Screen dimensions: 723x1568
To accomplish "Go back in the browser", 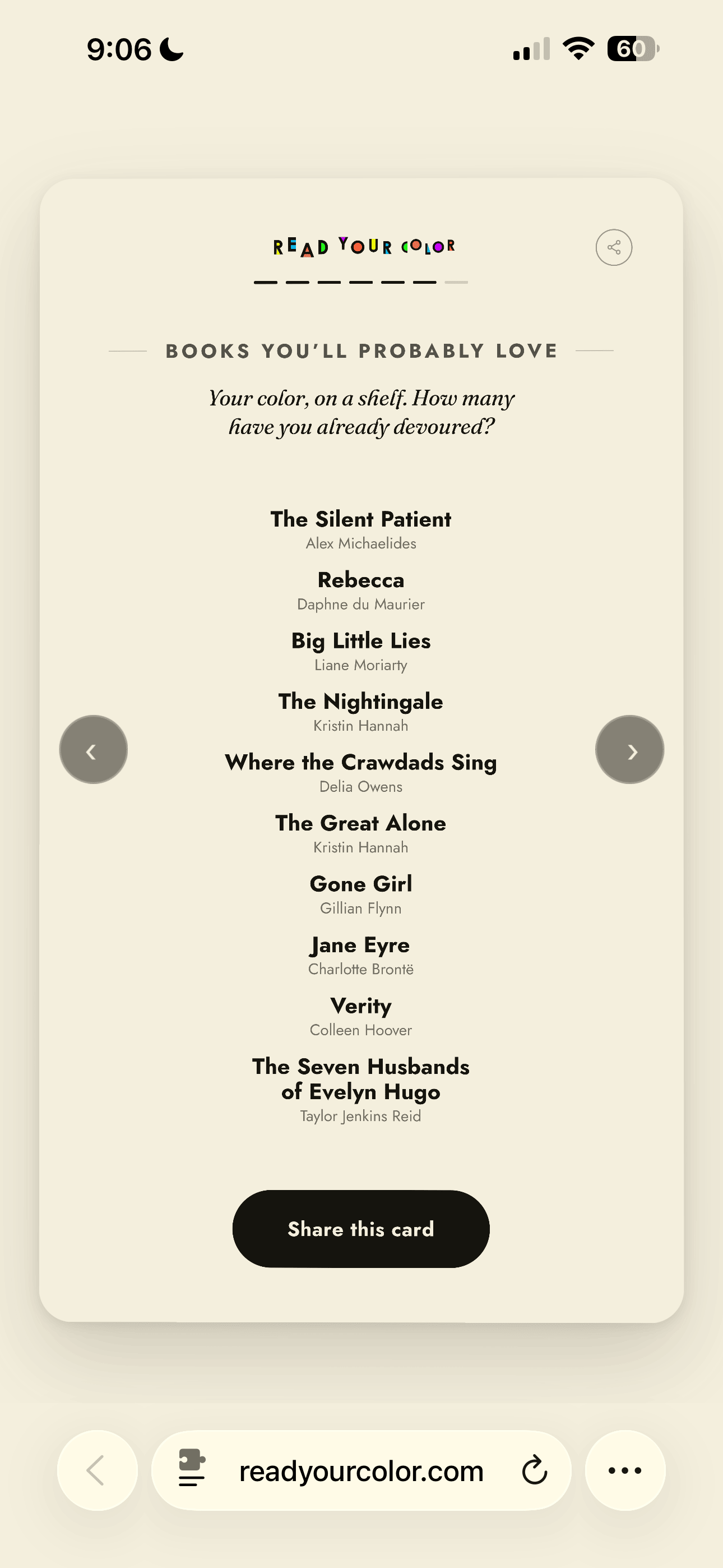I will (98, 1470).
